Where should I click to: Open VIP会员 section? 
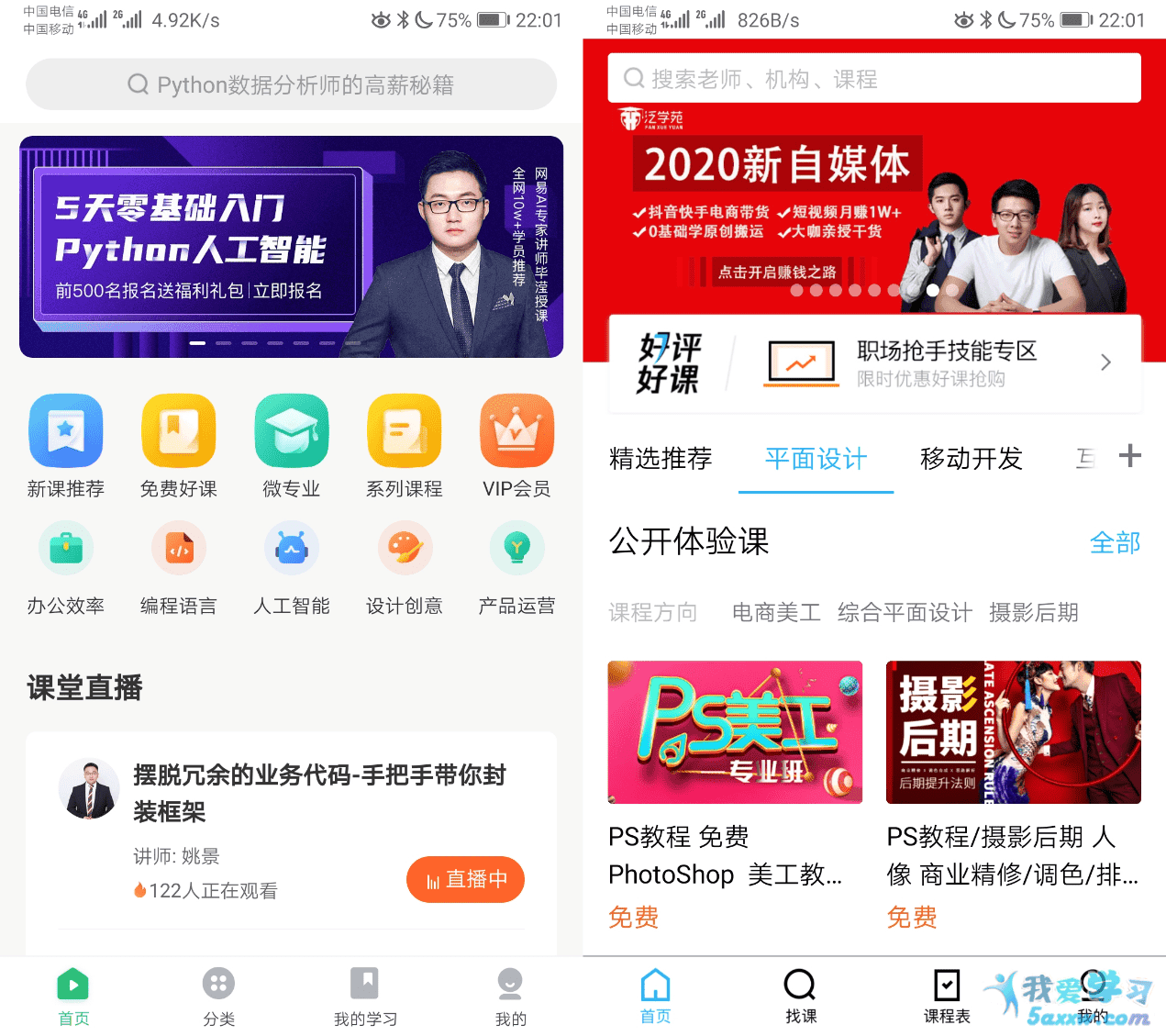(x=516, y=446)
